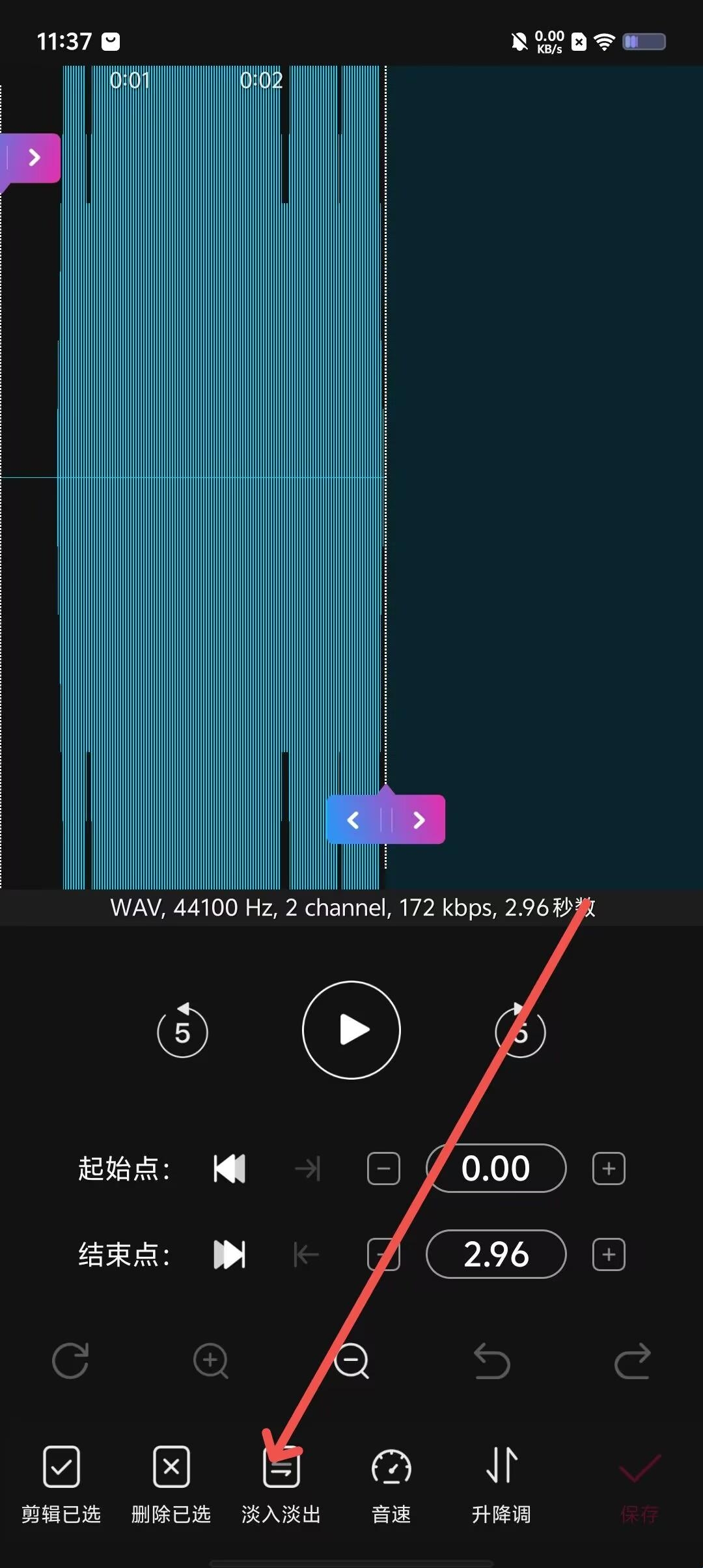
Task: Play the audio clip
Action: click(x=351, y=1030)
